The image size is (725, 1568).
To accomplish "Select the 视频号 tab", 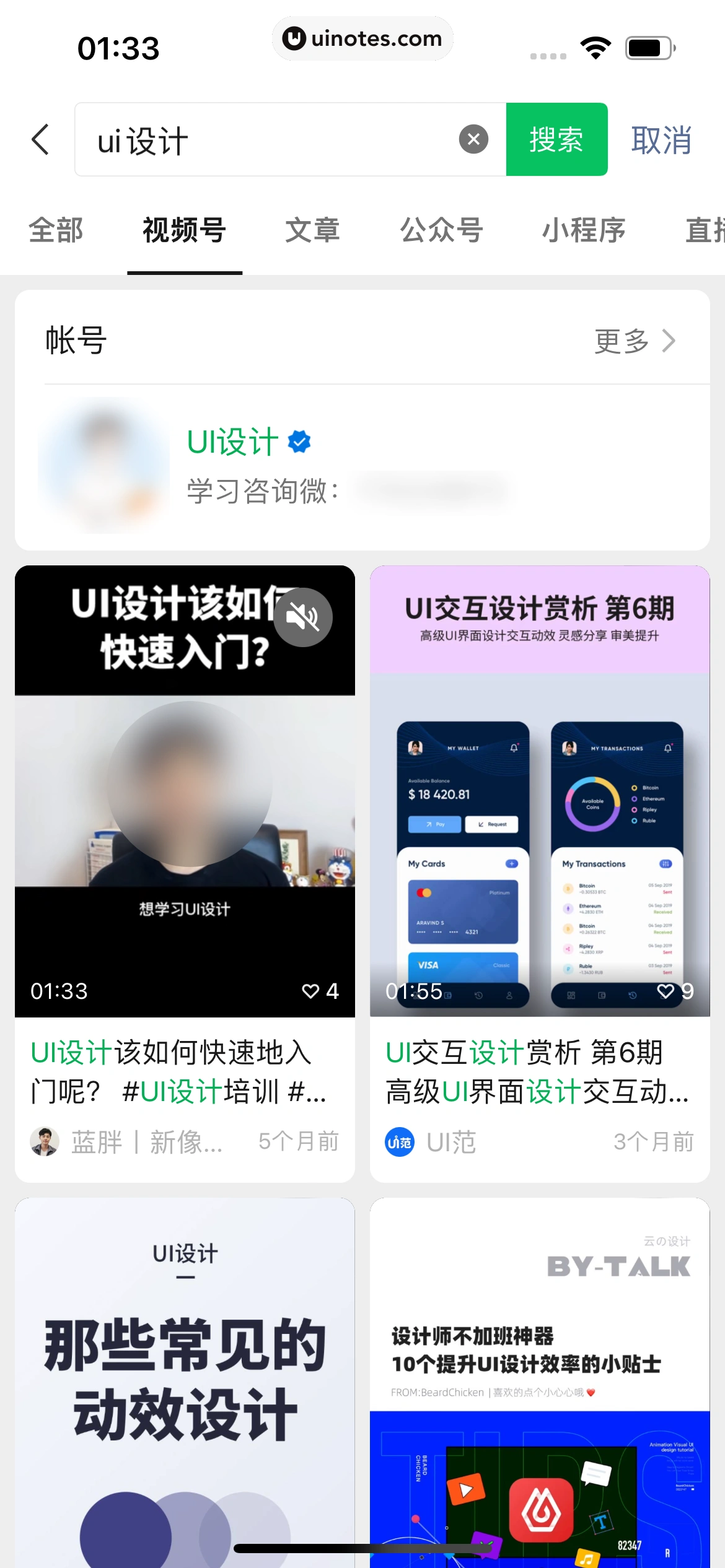I will point(184,230).
